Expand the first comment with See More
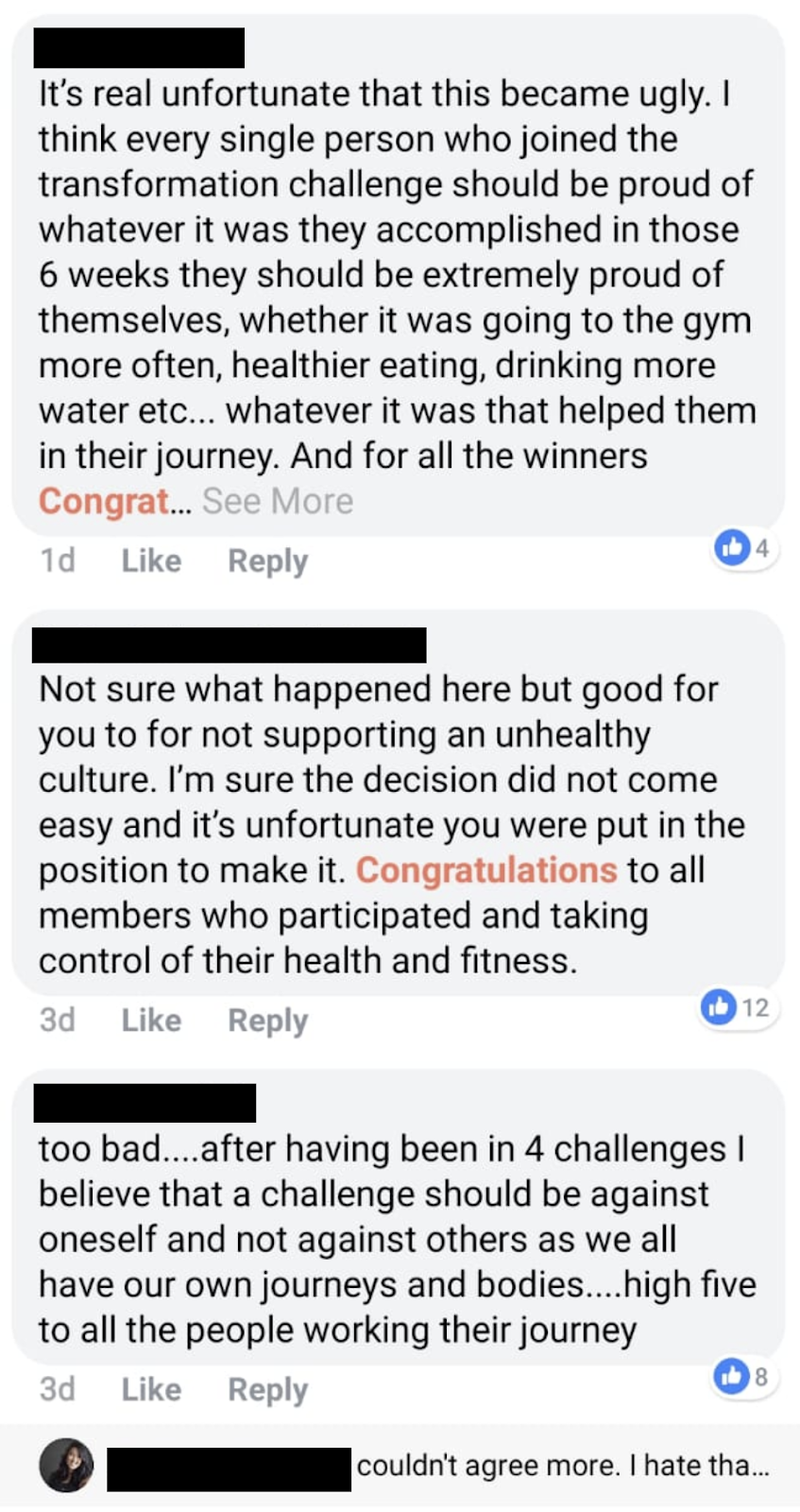800x1512 pixels. click(x=278, y=501)
